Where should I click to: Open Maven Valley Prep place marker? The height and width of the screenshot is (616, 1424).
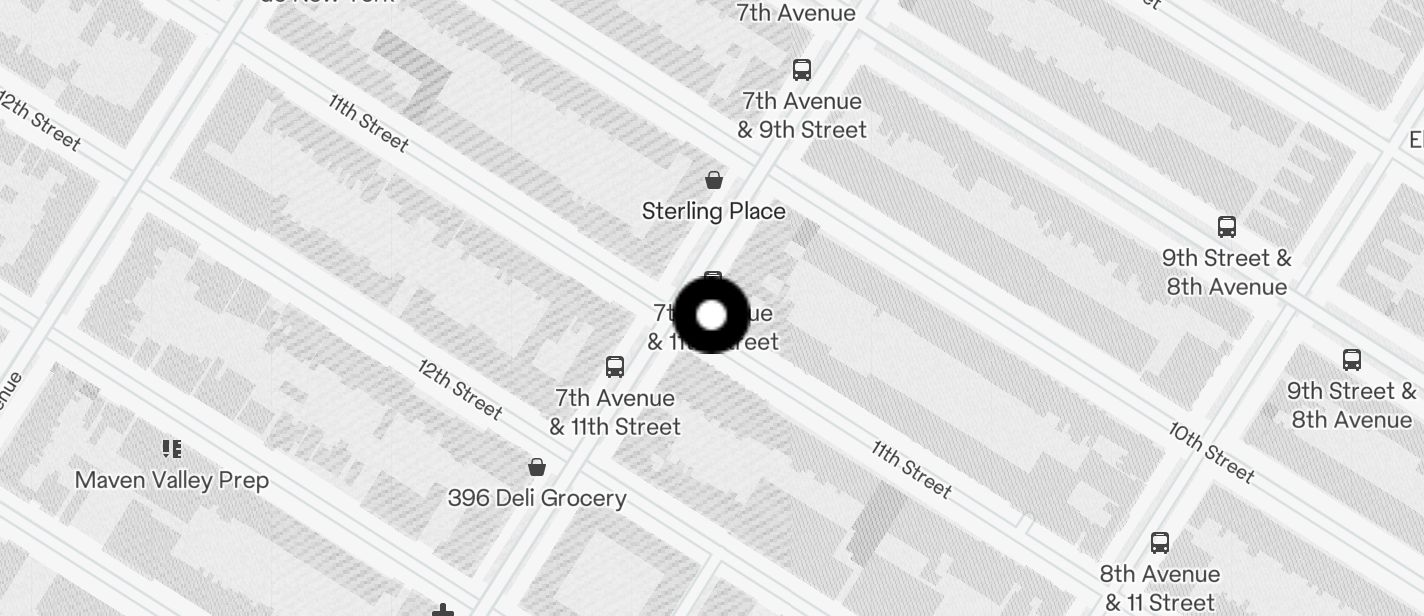[x=172, y=449]
